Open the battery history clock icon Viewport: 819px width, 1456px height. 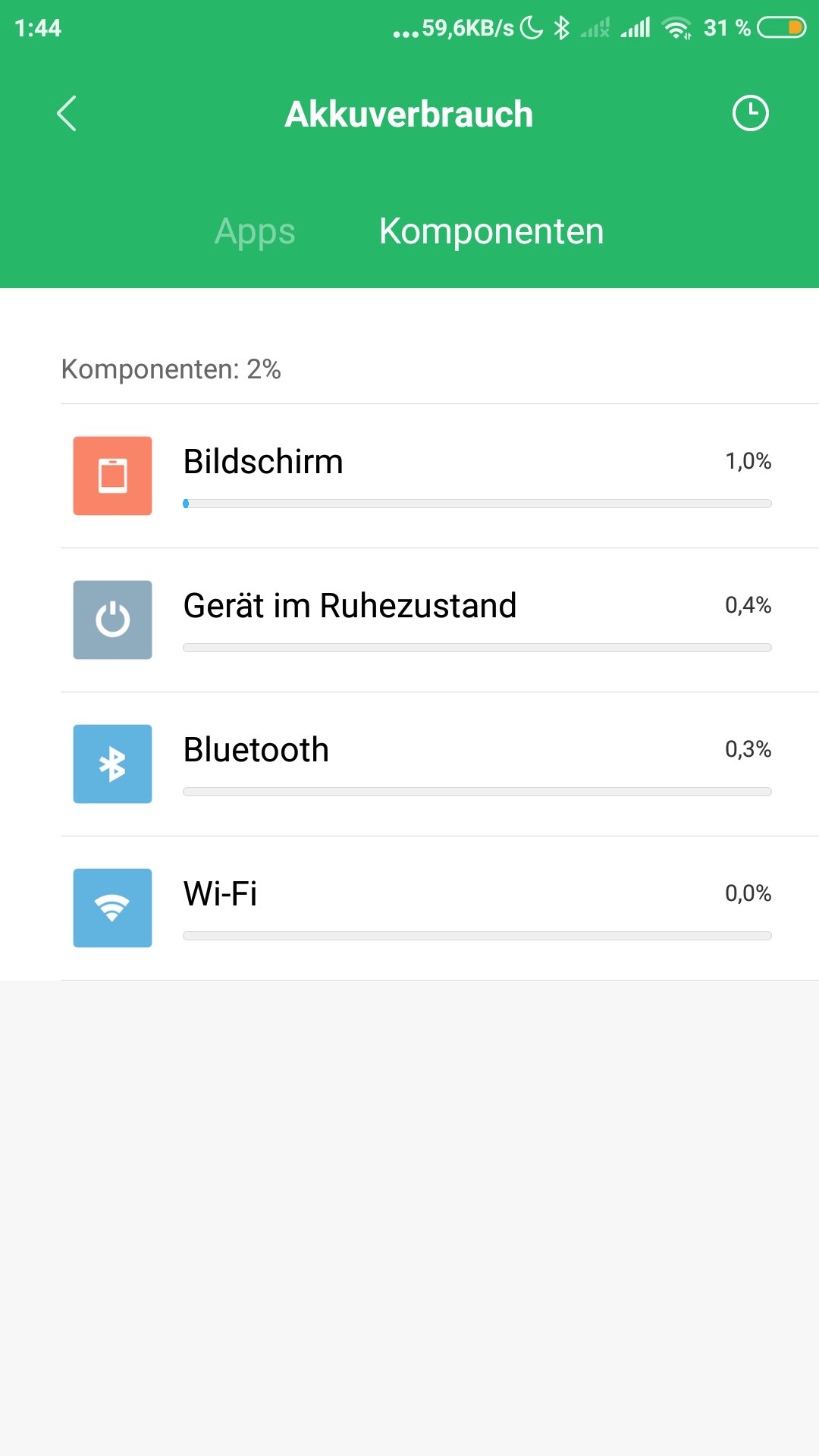(750, 114)
